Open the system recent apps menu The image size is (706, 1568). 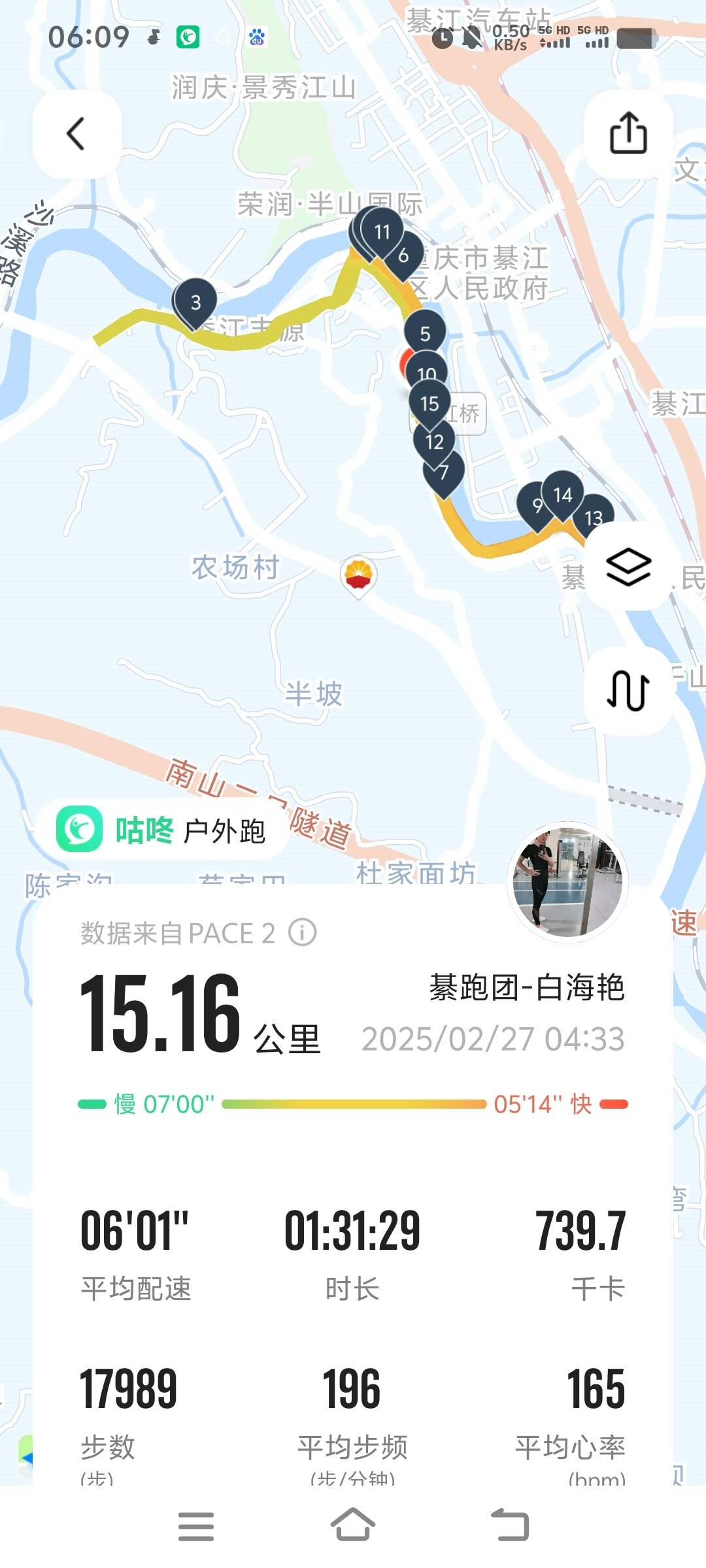click(x=196, y=1526)
